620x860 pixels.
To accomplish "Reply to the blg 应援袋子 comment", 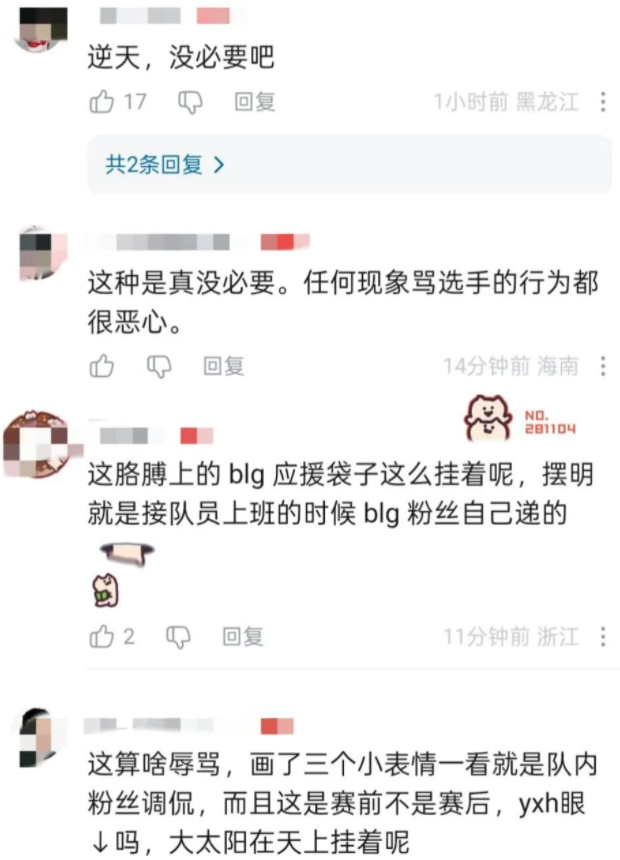I will (x=242, y=636).
